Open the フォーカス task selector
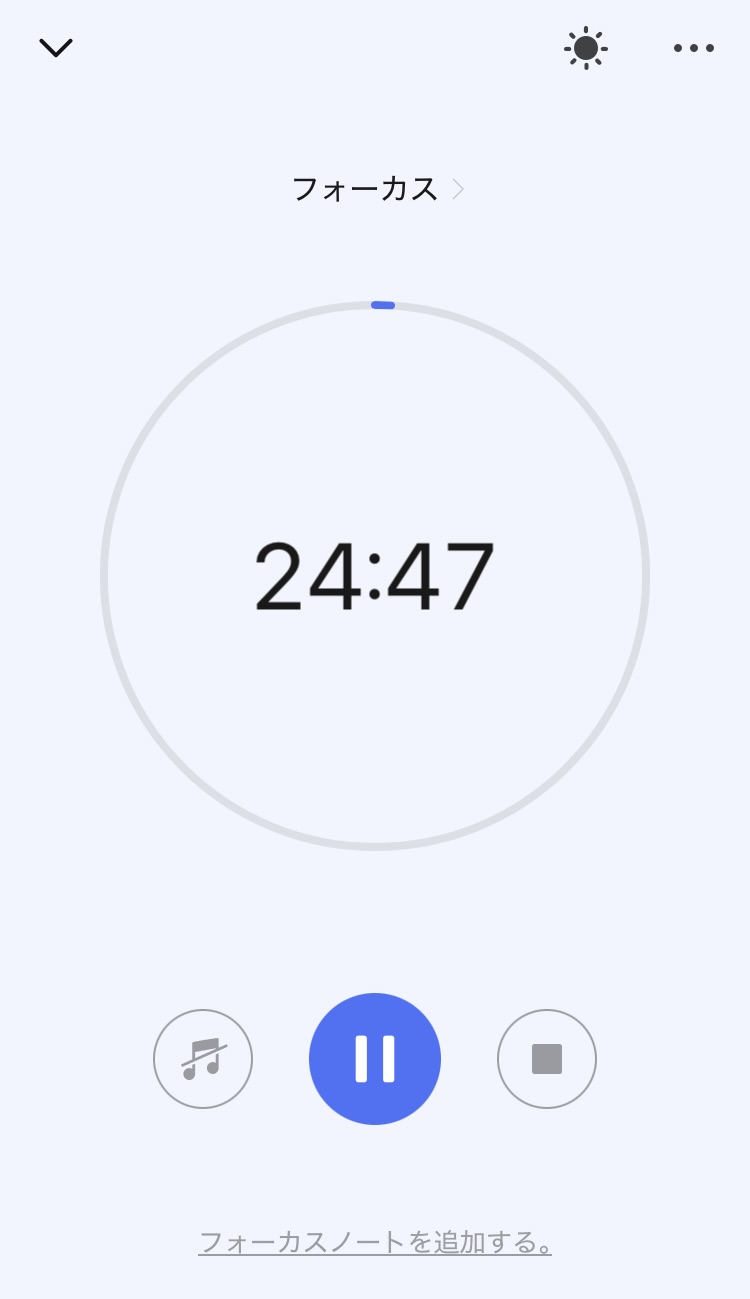750x1299 pixels. click(x=376, y=189)
